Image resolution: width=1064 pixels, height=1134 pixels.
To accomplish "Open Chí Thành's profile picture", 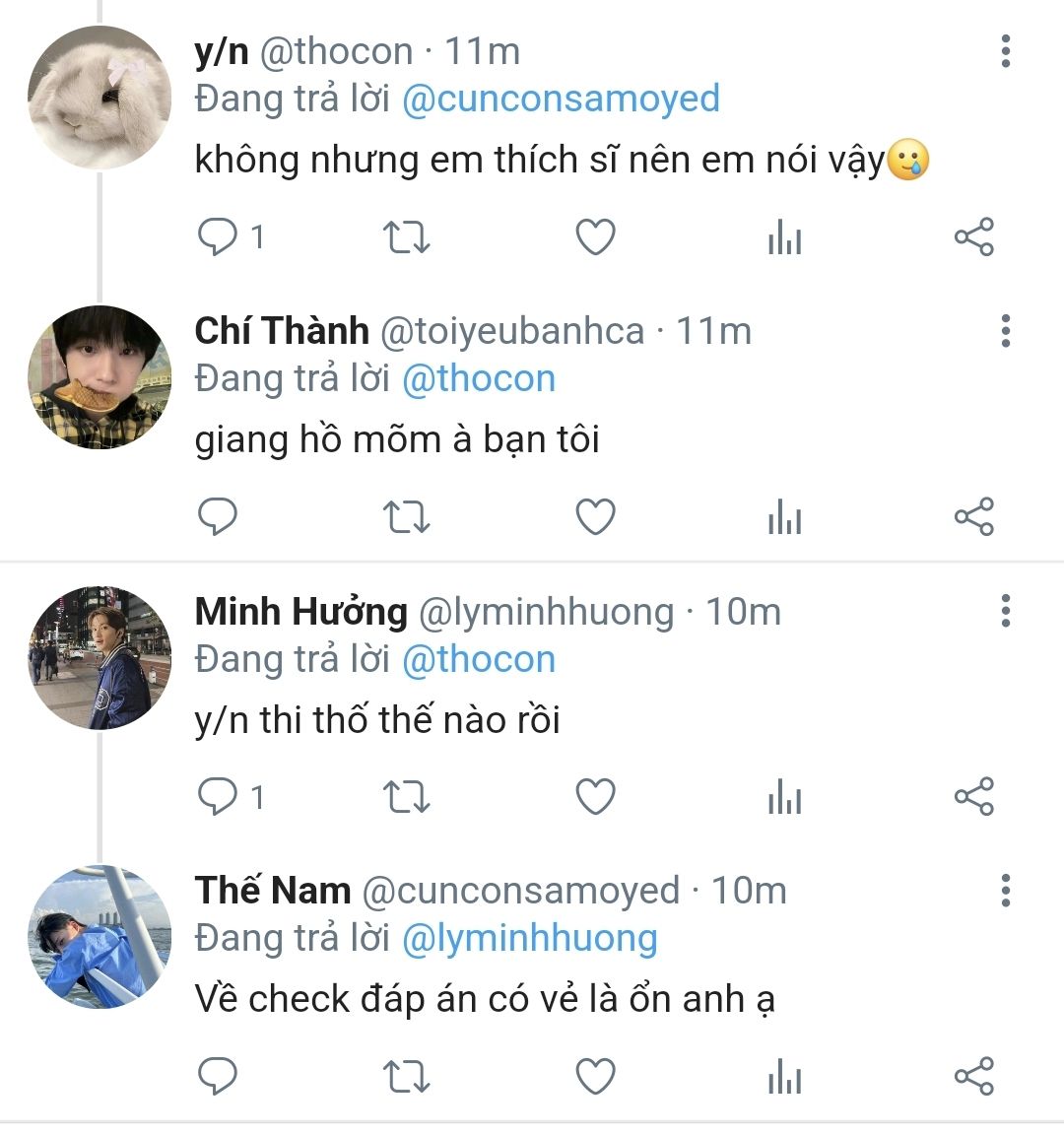I will (x=100, y=377).
